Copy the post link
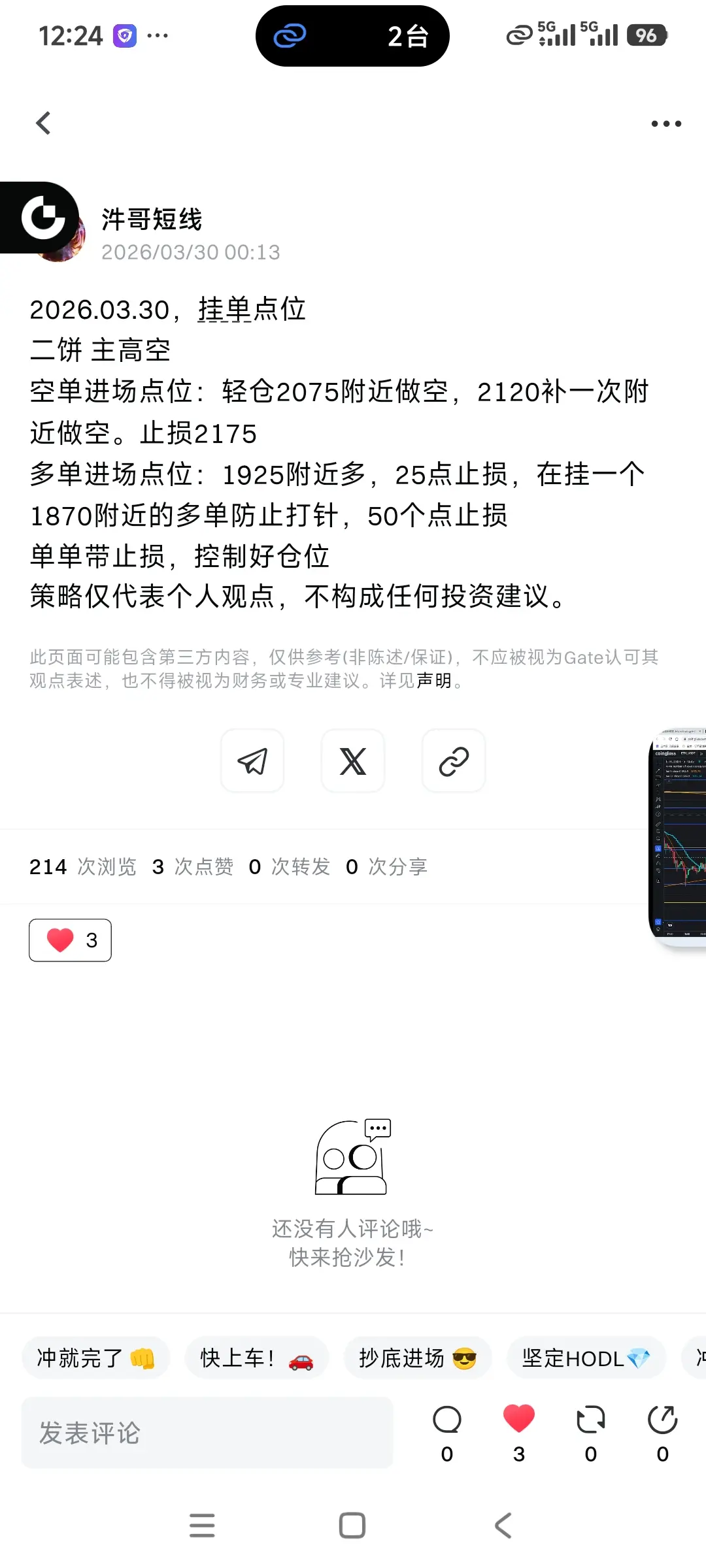Image resolution: width=706 pixels, height=1568 pixels. pyautogui.click(x=454, y=760)
